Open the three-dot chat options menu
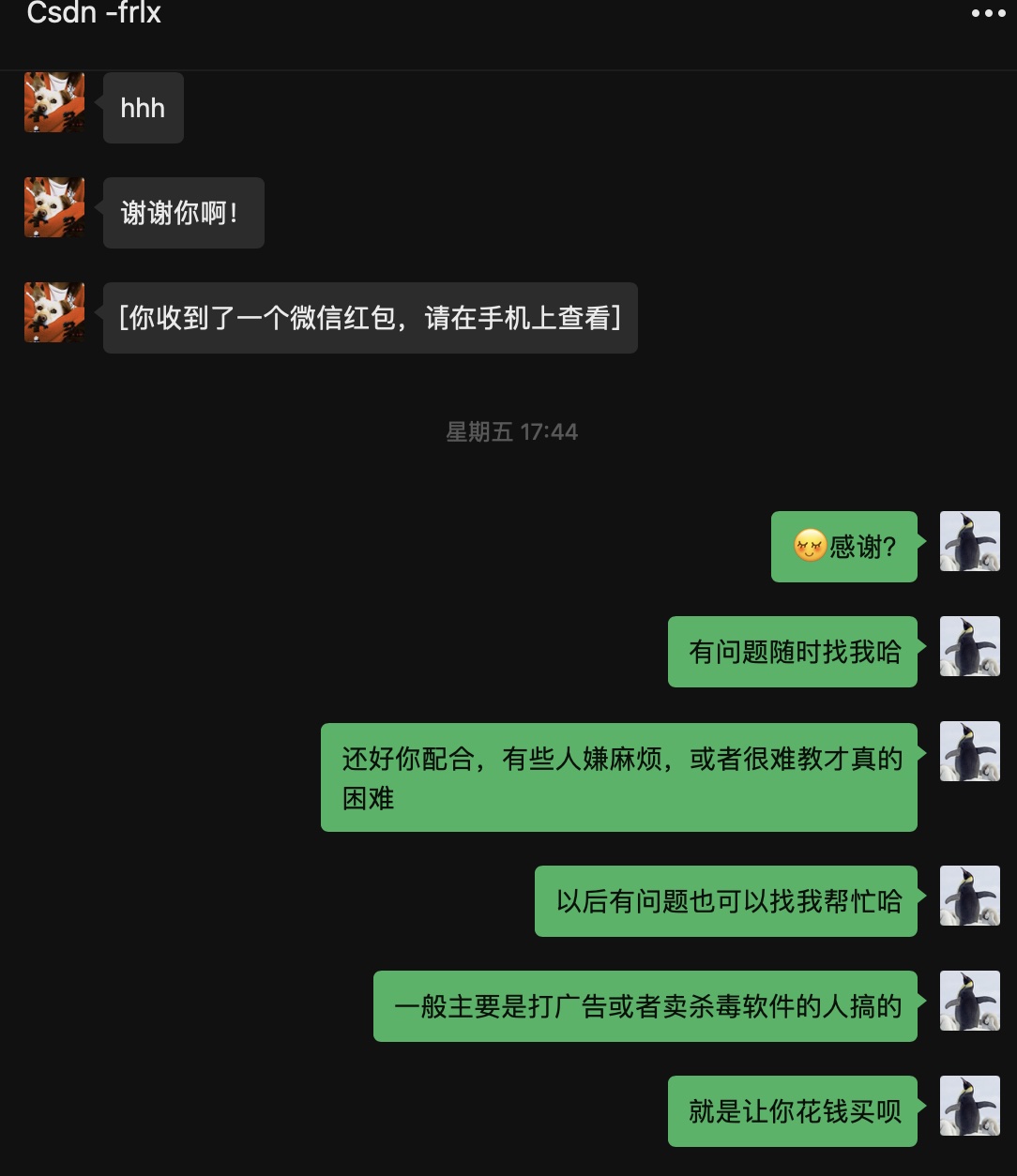1017x1176 pixels. pyautogui.click(x=988, y=14)
